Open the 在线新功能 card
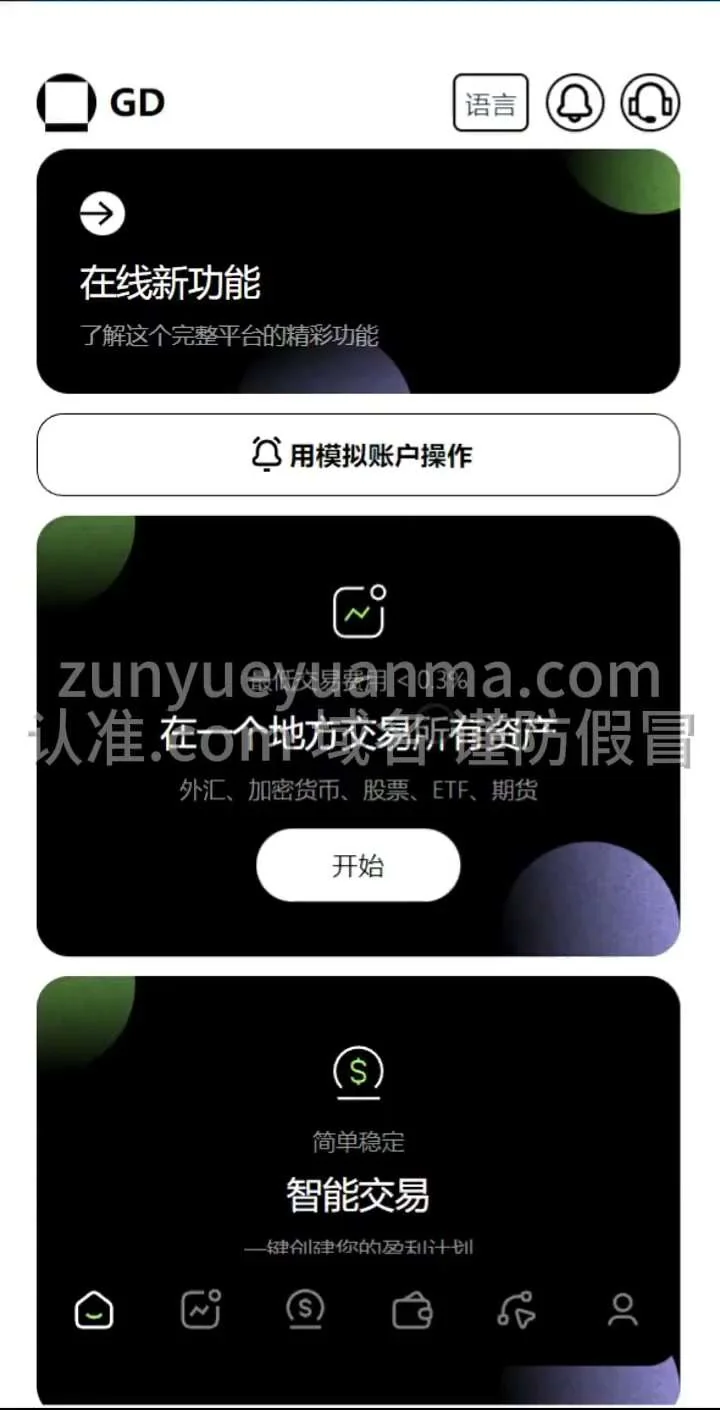This screenshot has height=1410, width=720. coord(358,271)
